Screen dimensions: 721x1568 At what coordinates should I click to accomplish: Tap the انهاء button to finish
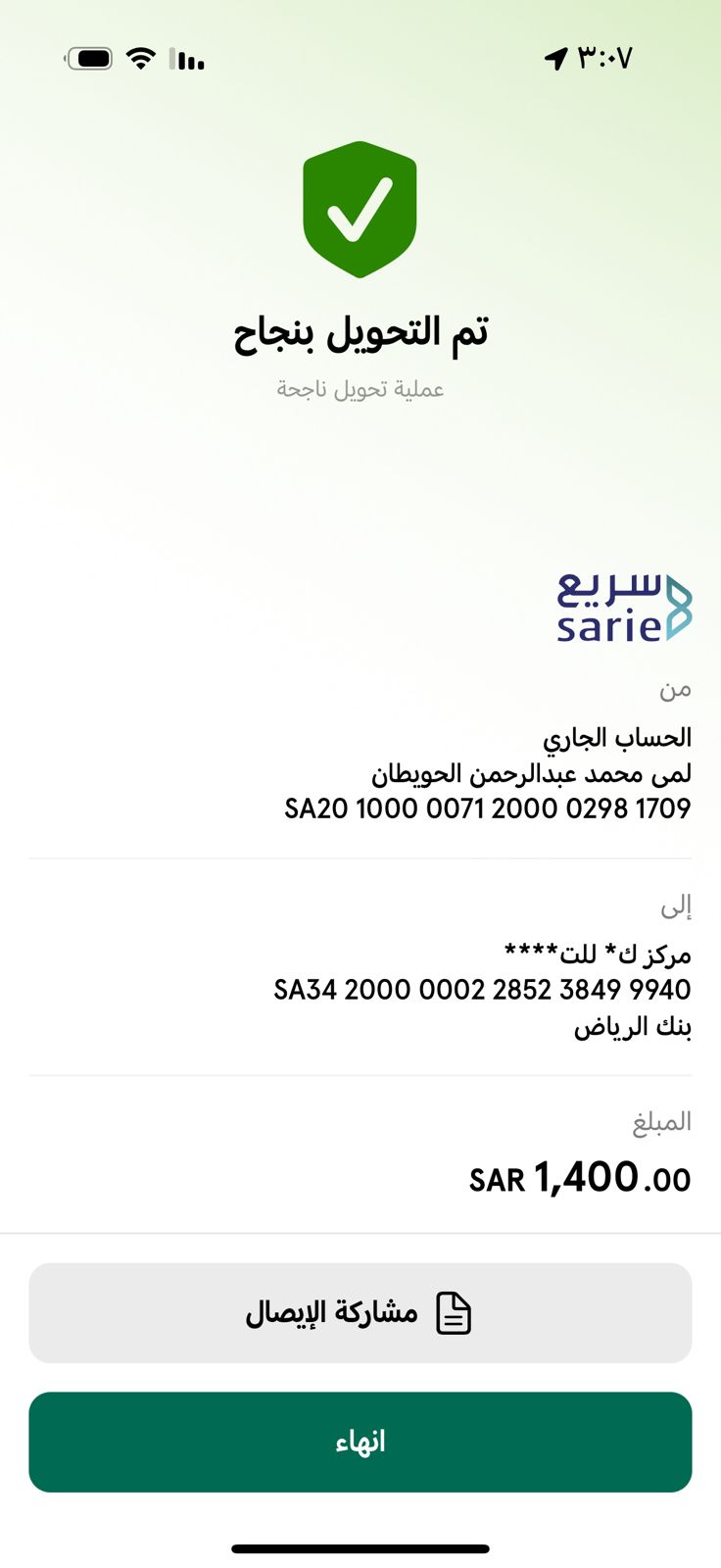coord(360,1442)
